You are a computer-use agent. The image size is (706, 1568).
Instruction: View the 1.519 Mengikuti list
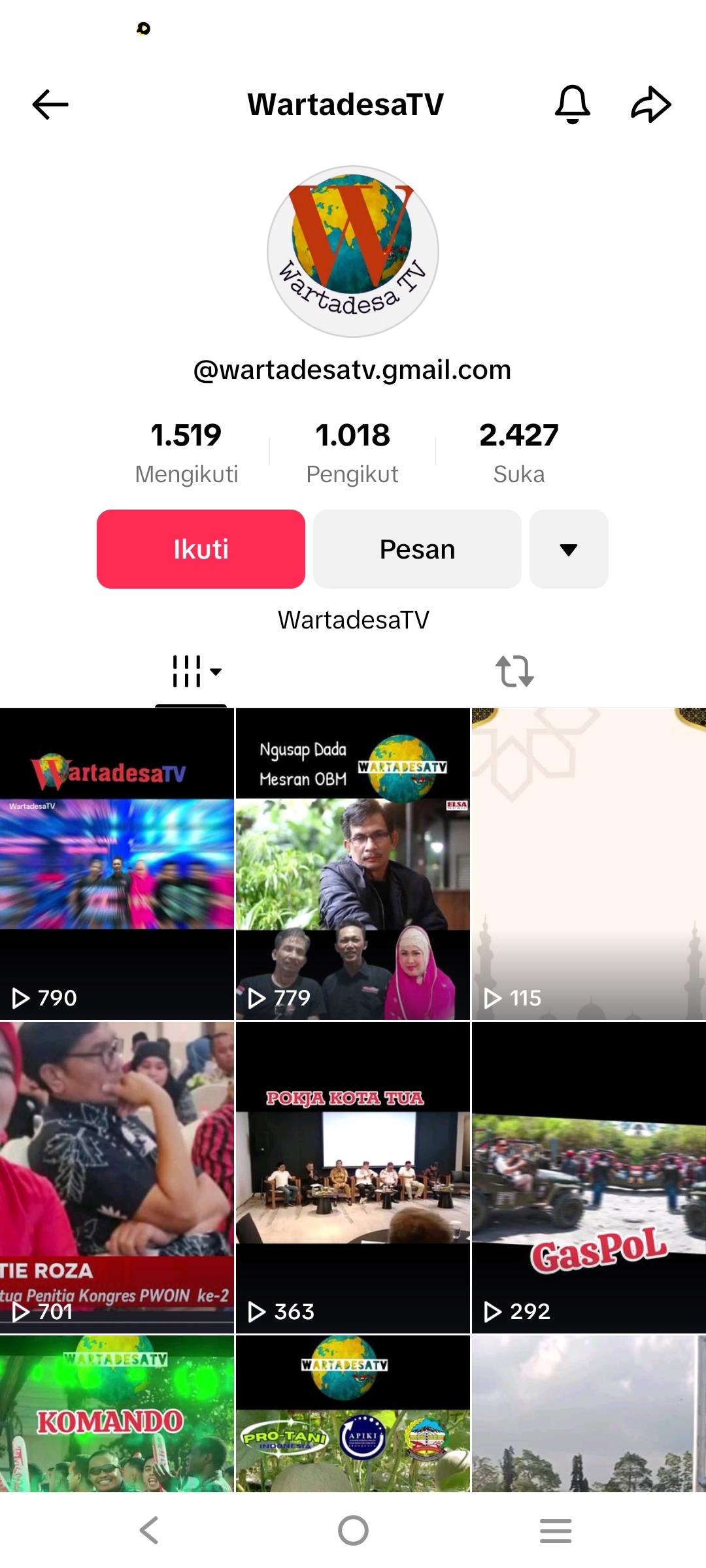186,452
